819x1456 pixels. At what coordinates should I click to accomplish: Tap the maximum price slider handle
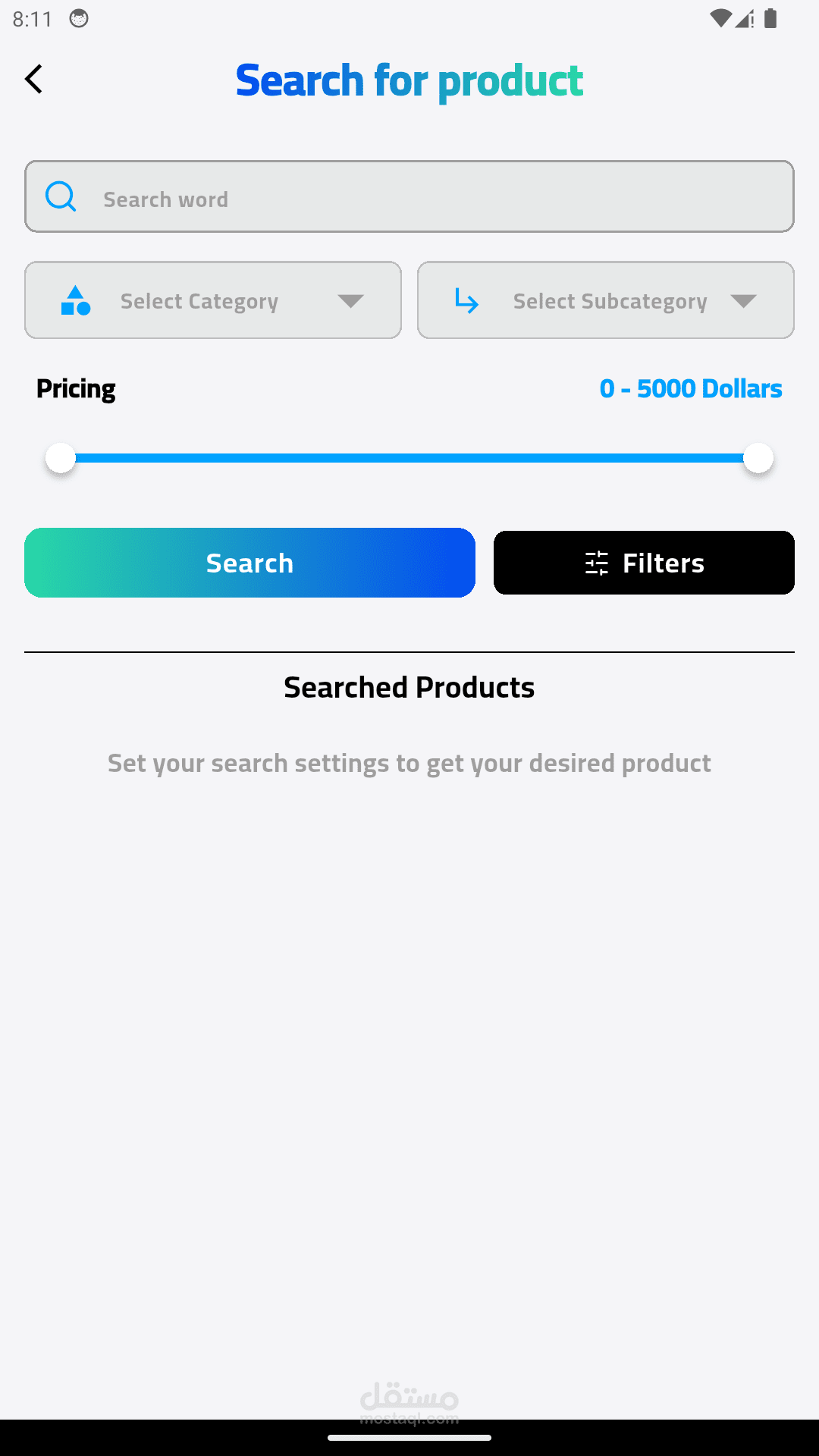[758, 458]
